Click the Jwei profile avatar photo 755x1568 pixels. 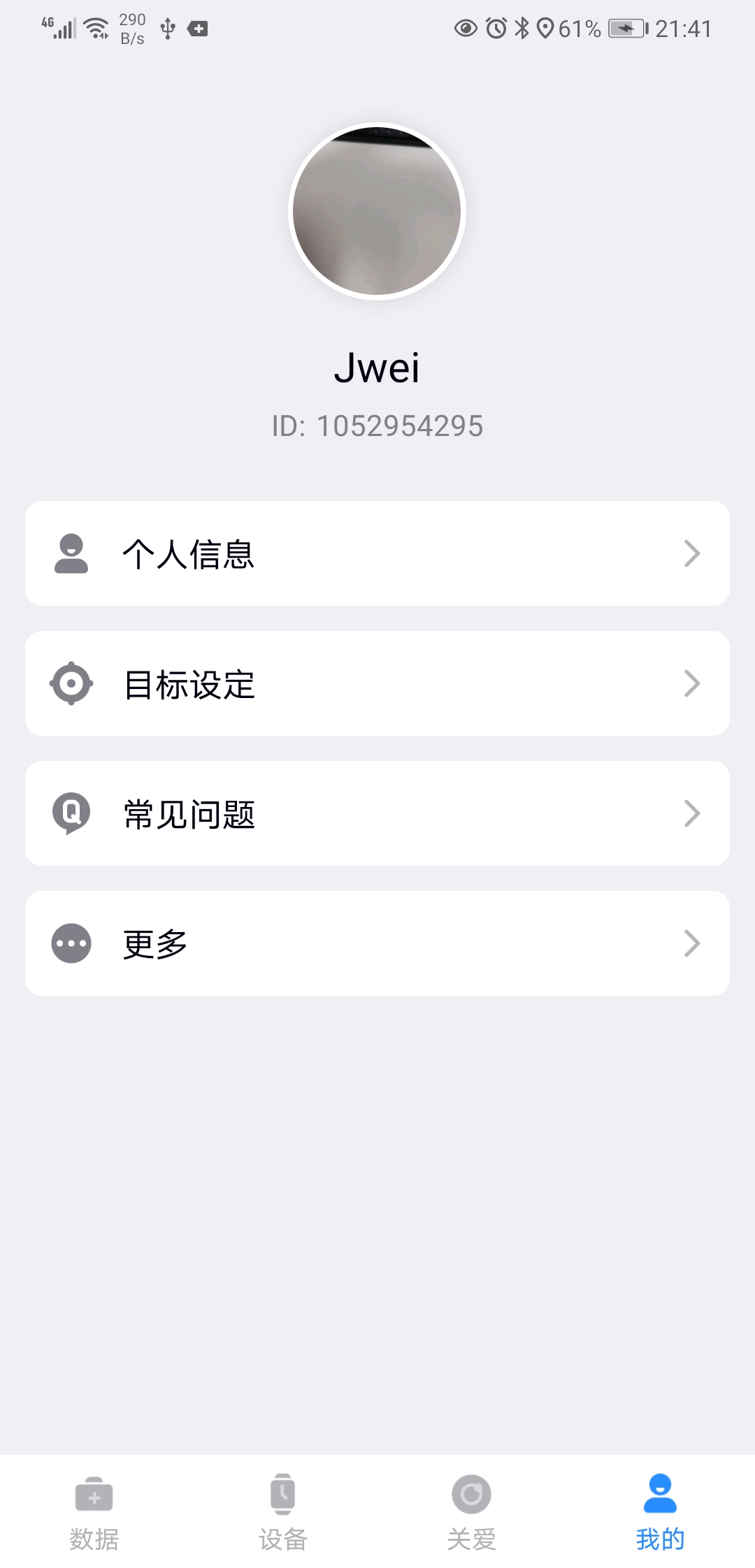[377, 212]
